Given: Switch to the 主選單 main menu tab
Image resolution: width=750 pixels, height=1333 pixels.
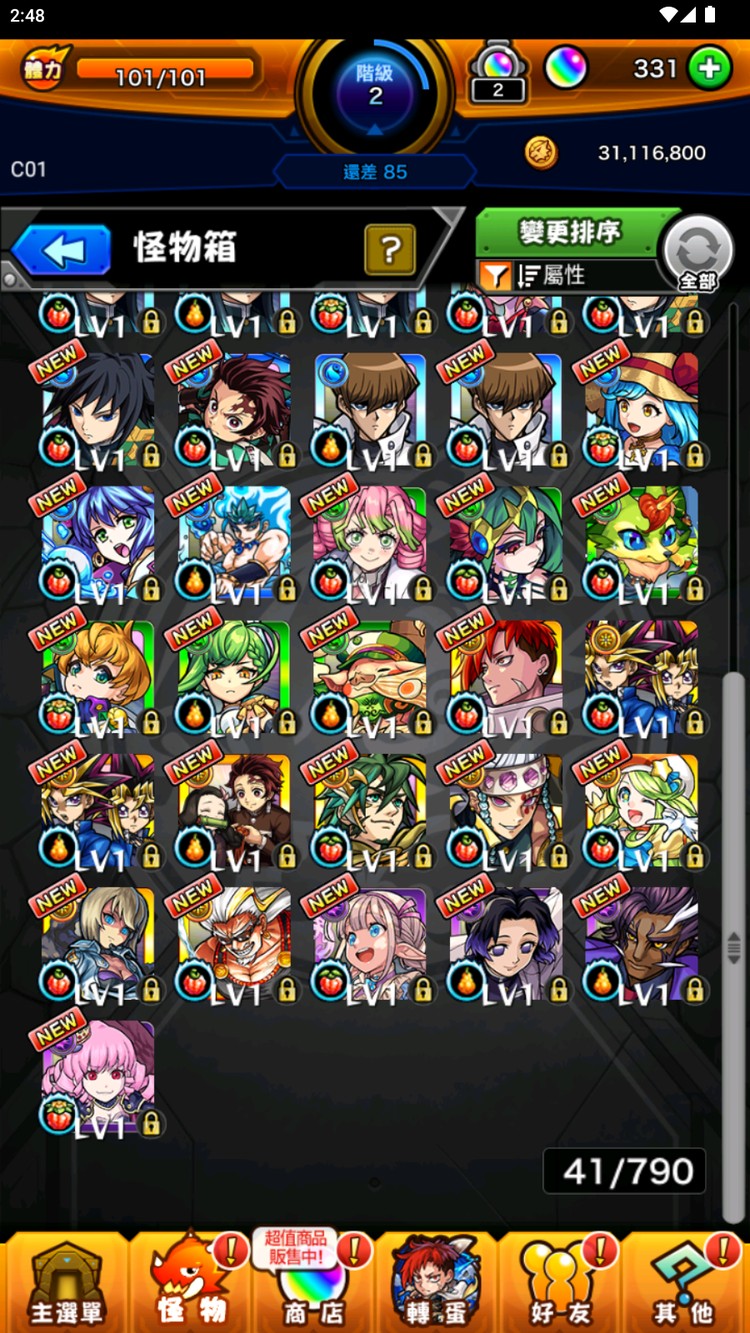Looking at the screenshot, I should (x=65, y=1285).
